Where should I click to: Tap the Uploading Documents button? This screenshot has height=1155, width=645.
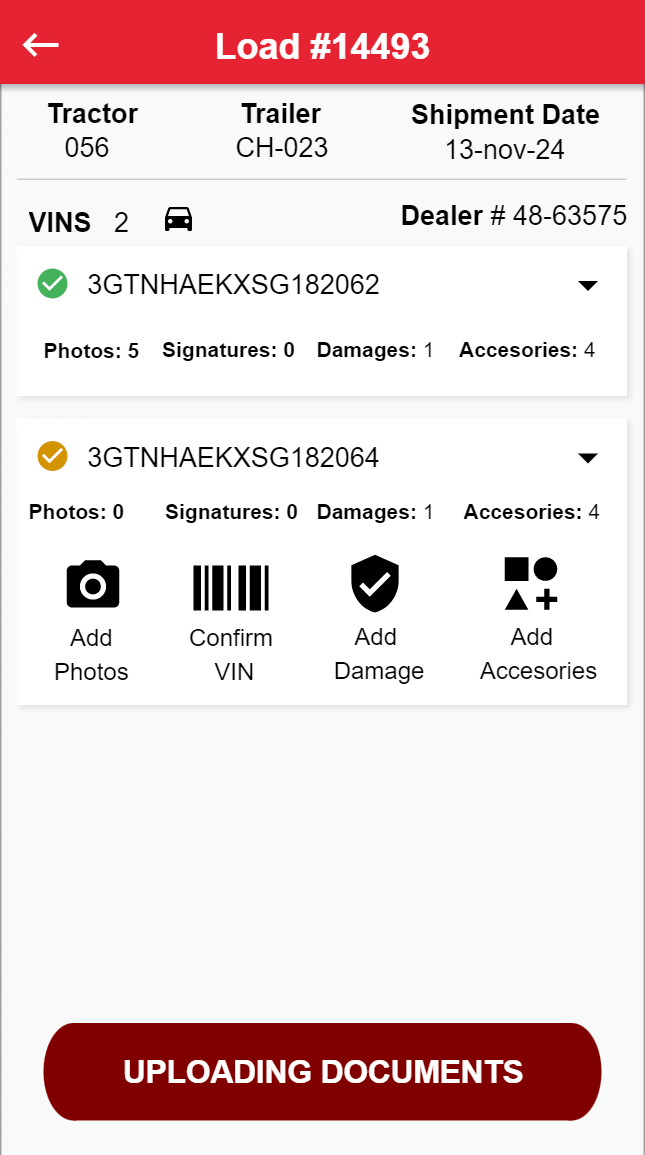pos(322,1071)
